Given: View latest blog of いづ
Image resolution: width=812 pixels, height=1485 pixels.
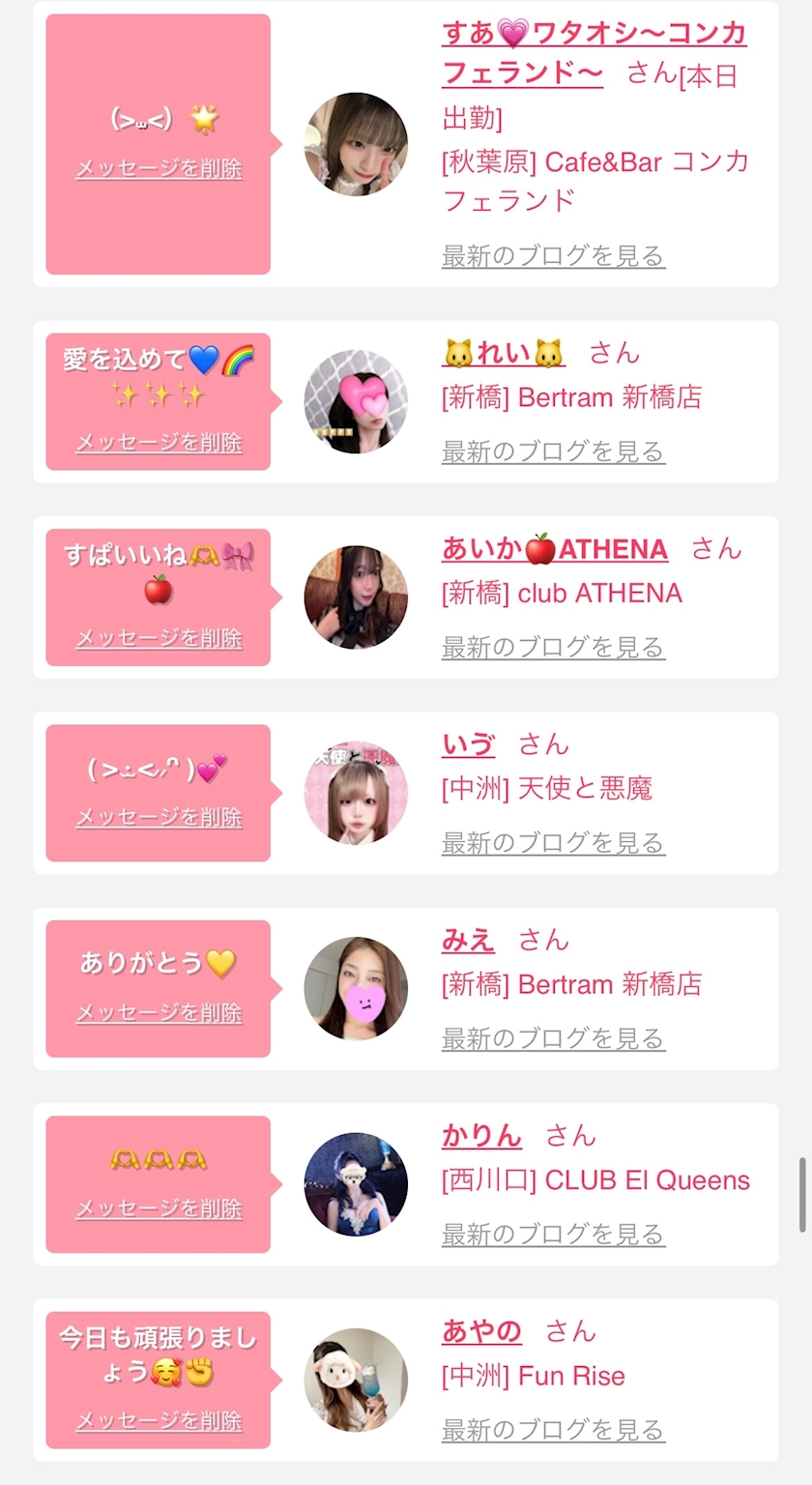Looking at the screenshot, I should (x=553, y=843).
